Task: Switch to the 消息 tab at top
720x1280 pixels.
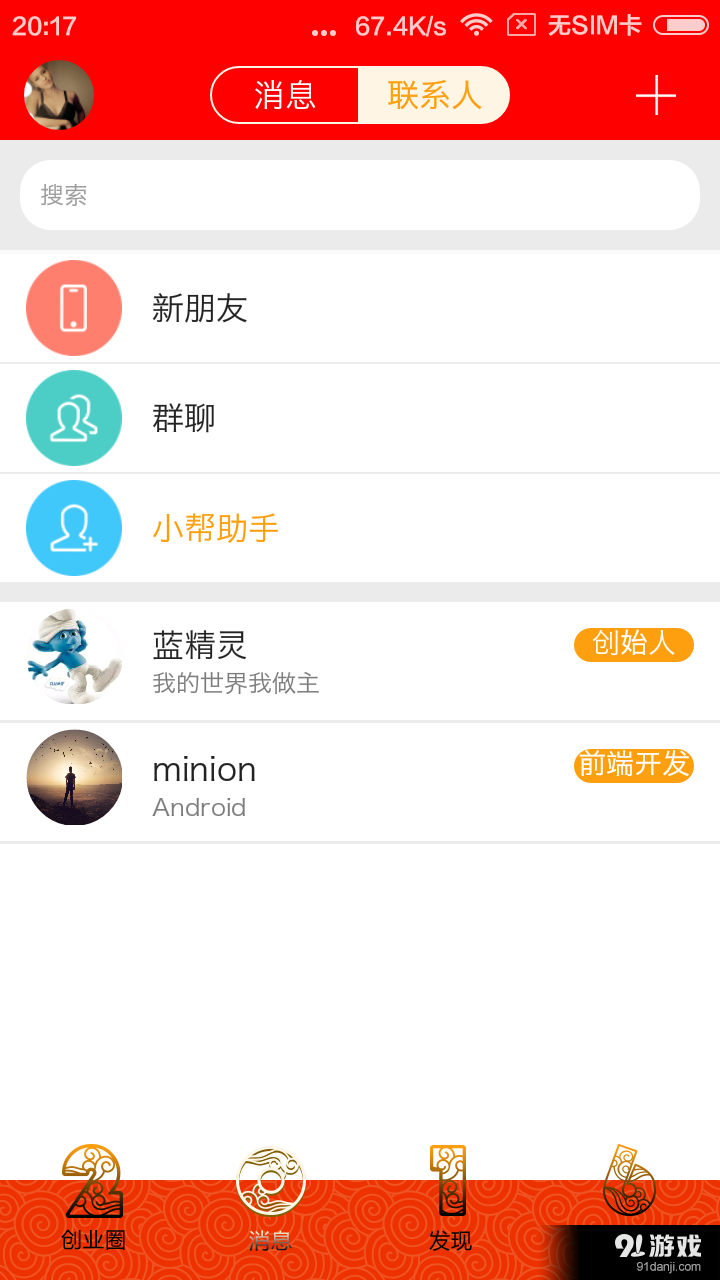Action: pos(285,95)
